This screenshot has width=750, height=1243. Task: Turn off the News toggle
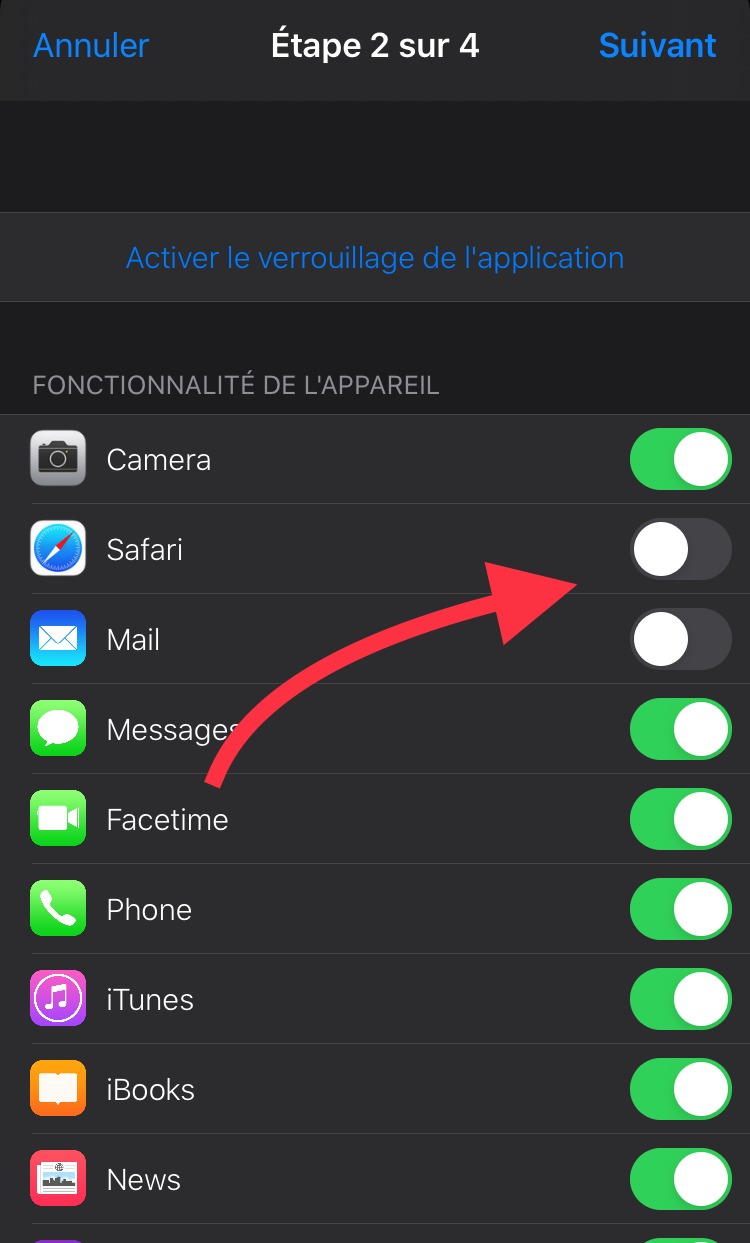(x=681, y=1179)
